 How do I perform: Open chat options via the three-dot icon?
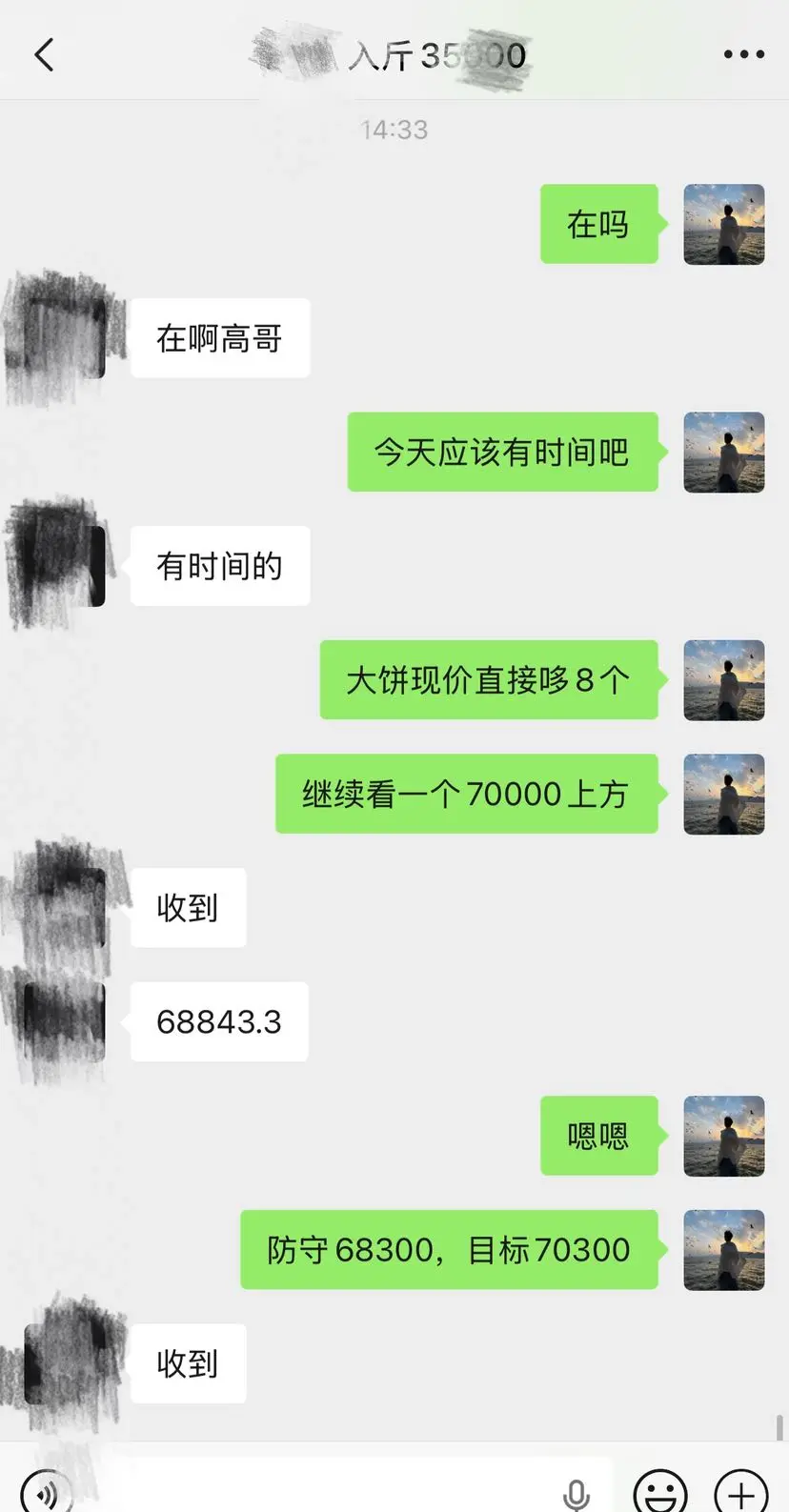742,54
